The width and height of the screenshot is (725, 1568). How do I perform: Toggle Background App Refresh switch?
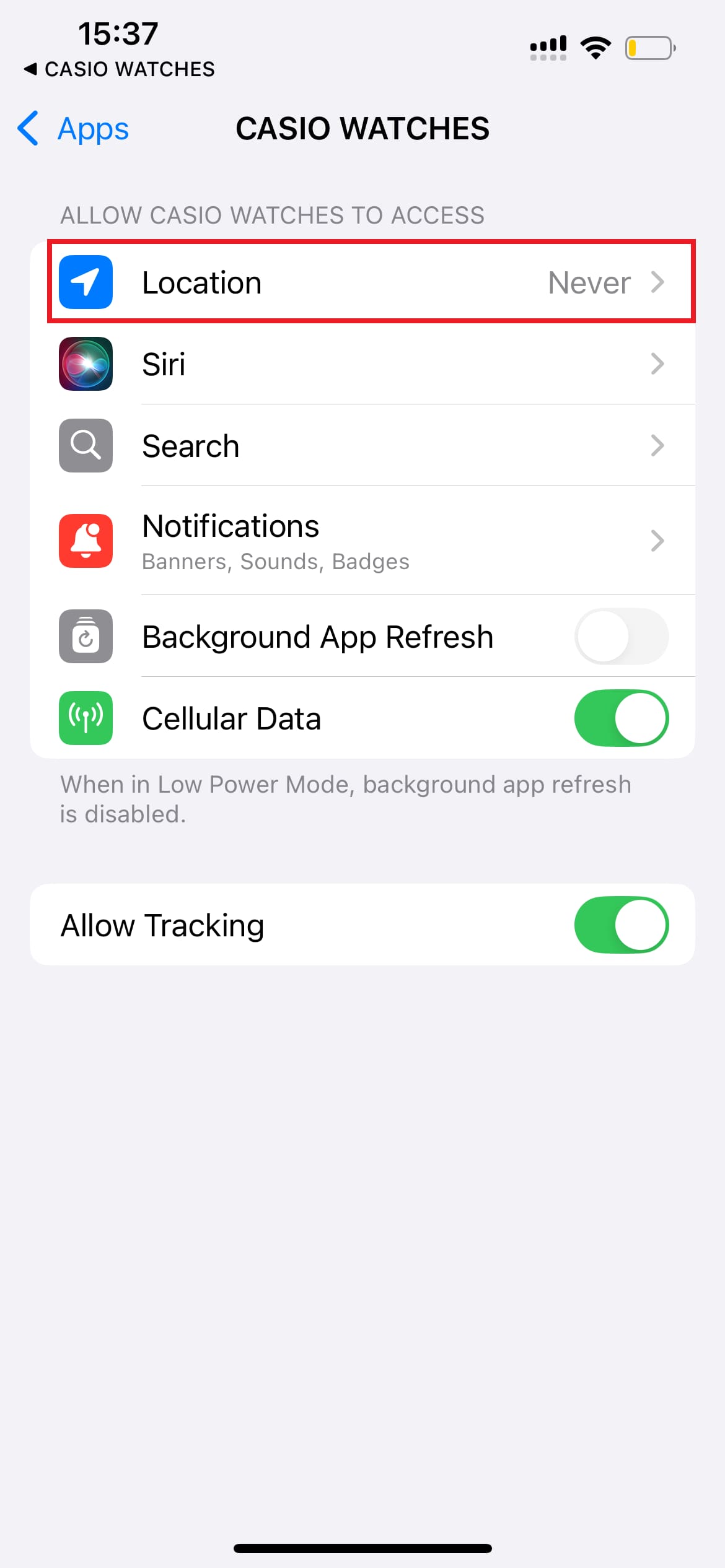(621, 637)
